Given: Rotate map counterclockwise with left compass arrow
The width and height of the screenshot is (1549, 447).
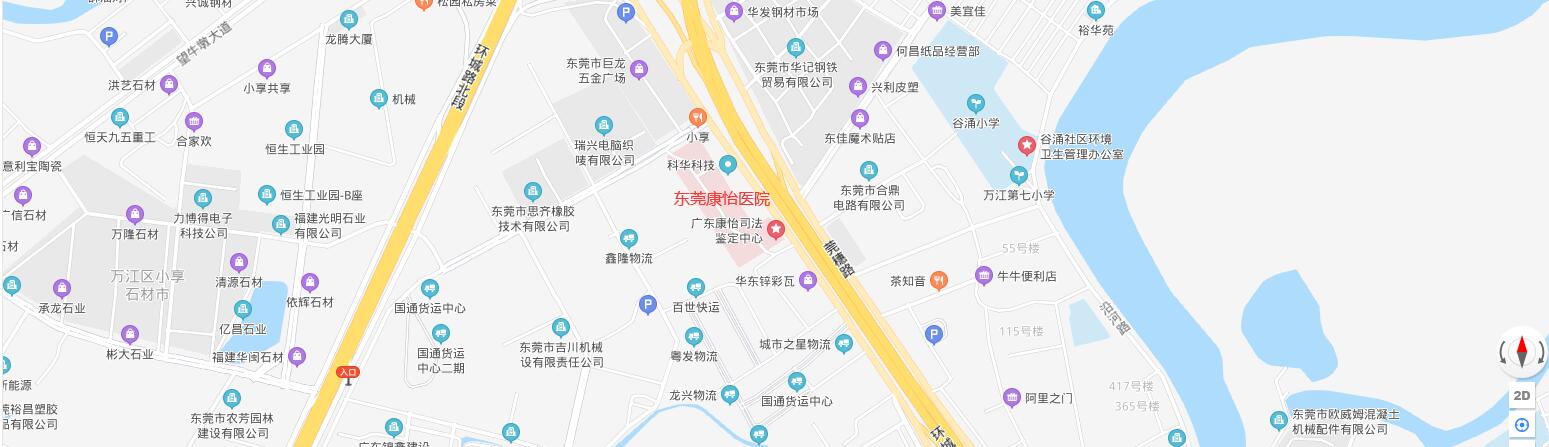Looking at the screenshot, I should point(1502,353).
